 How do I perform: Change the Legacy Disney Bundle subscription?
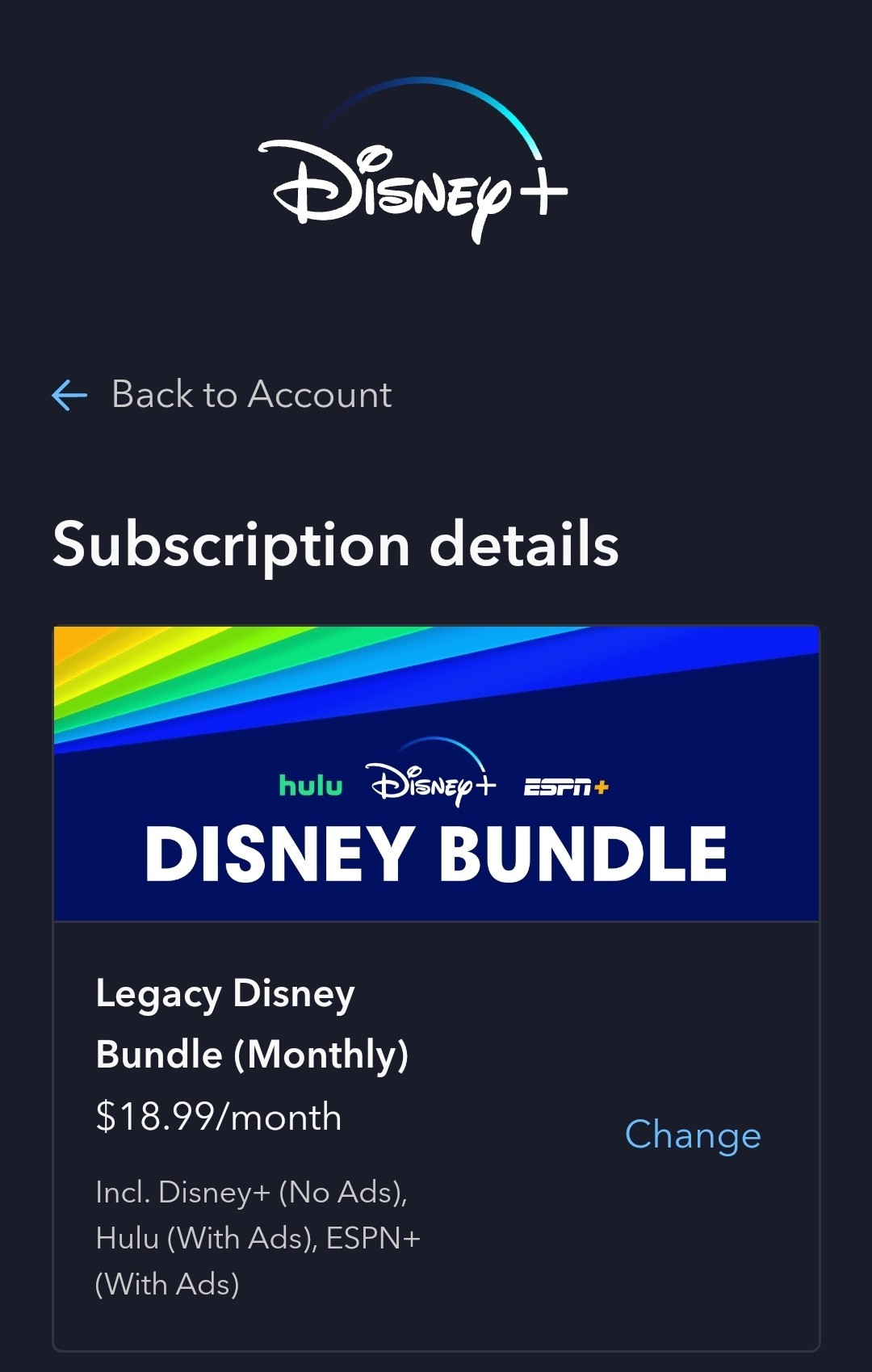[693, 1135]
